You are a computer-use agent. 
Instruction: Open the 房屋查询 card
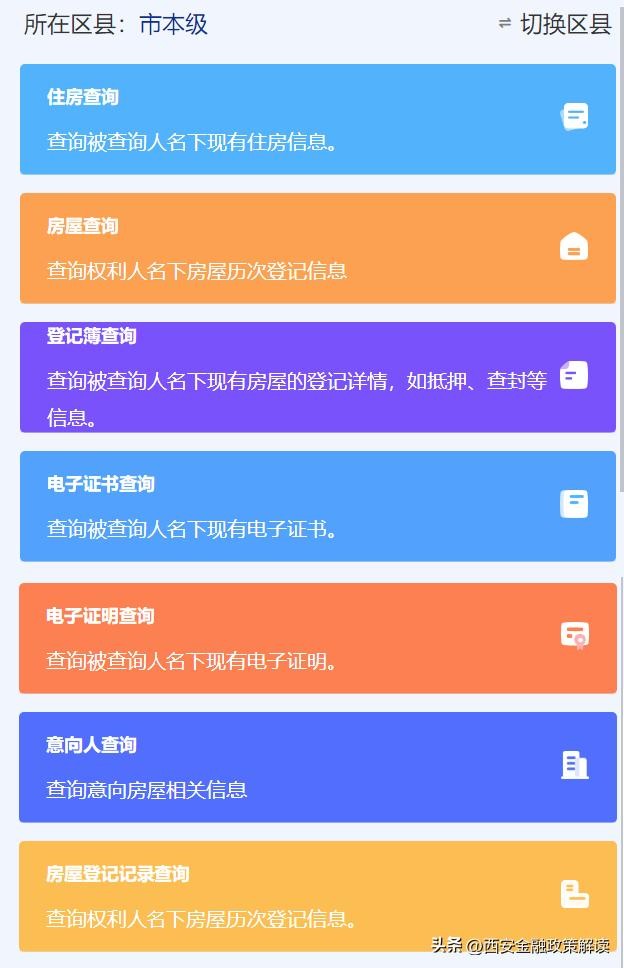317,248
